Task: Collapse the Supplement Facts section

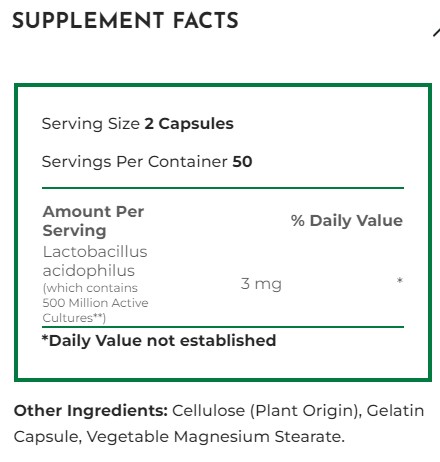Action: (436, 32)
